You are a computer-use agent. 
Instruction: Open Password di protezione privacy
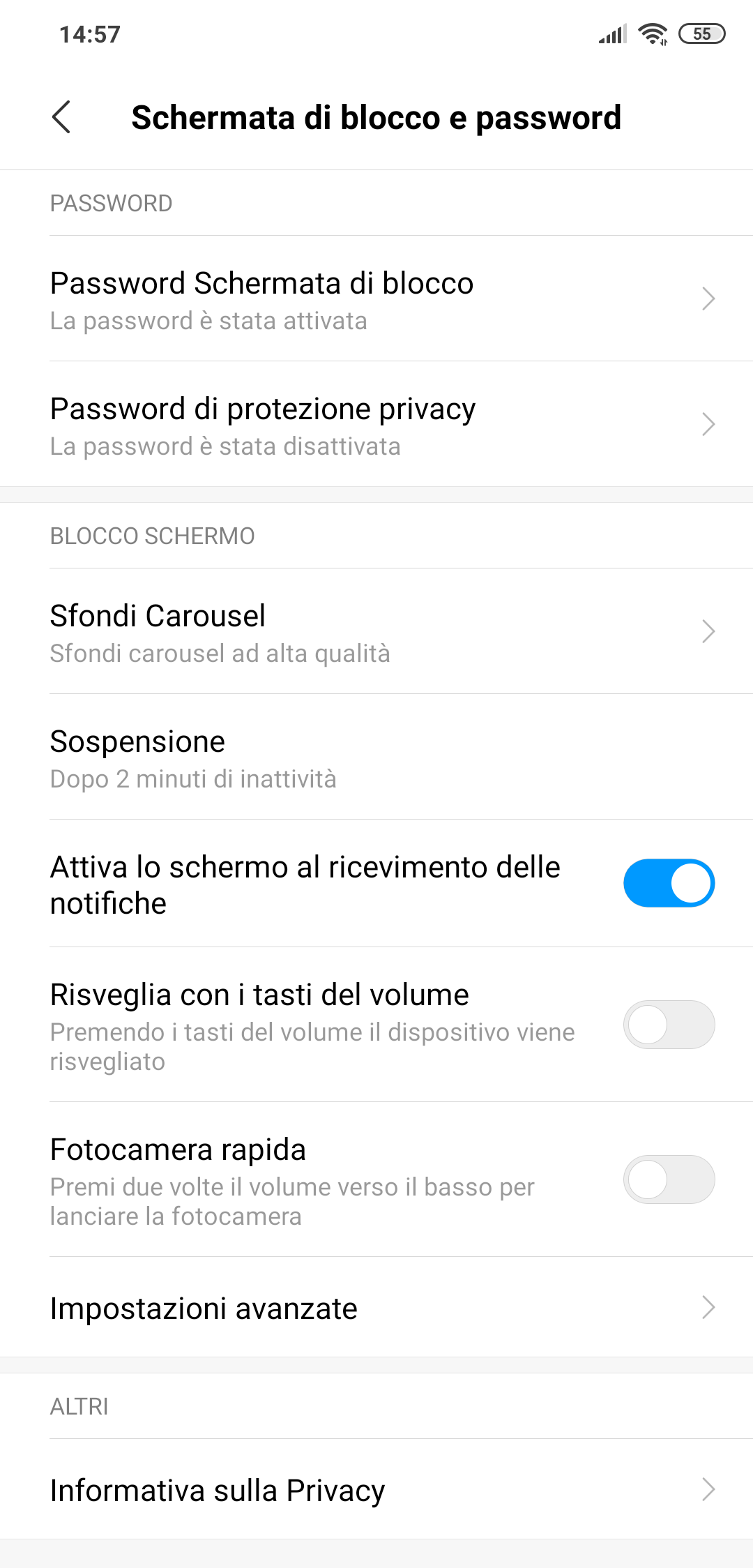click(x=376, y=424)
